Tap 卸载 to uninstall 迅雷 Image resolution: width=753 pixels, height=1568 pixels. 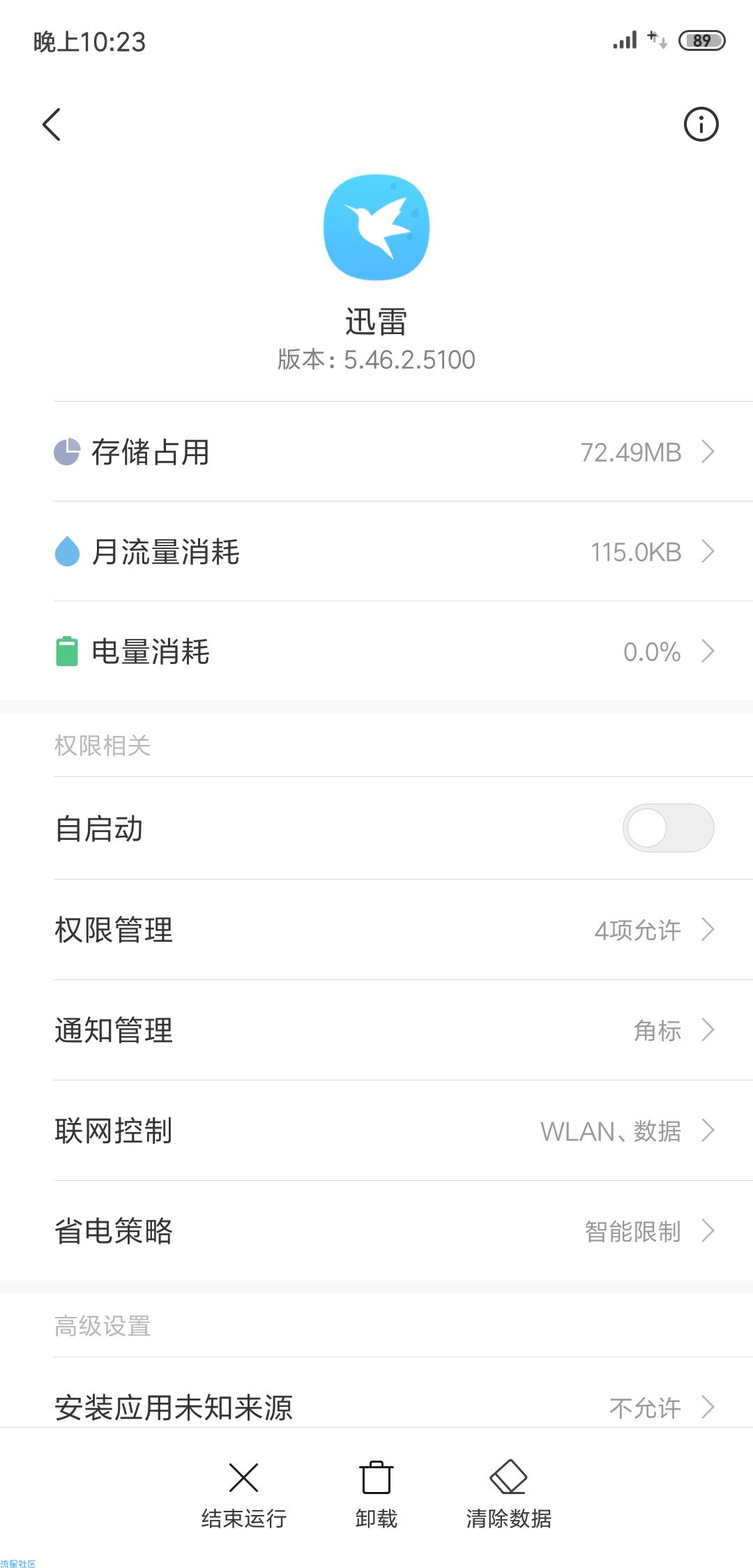(376, 1494)
